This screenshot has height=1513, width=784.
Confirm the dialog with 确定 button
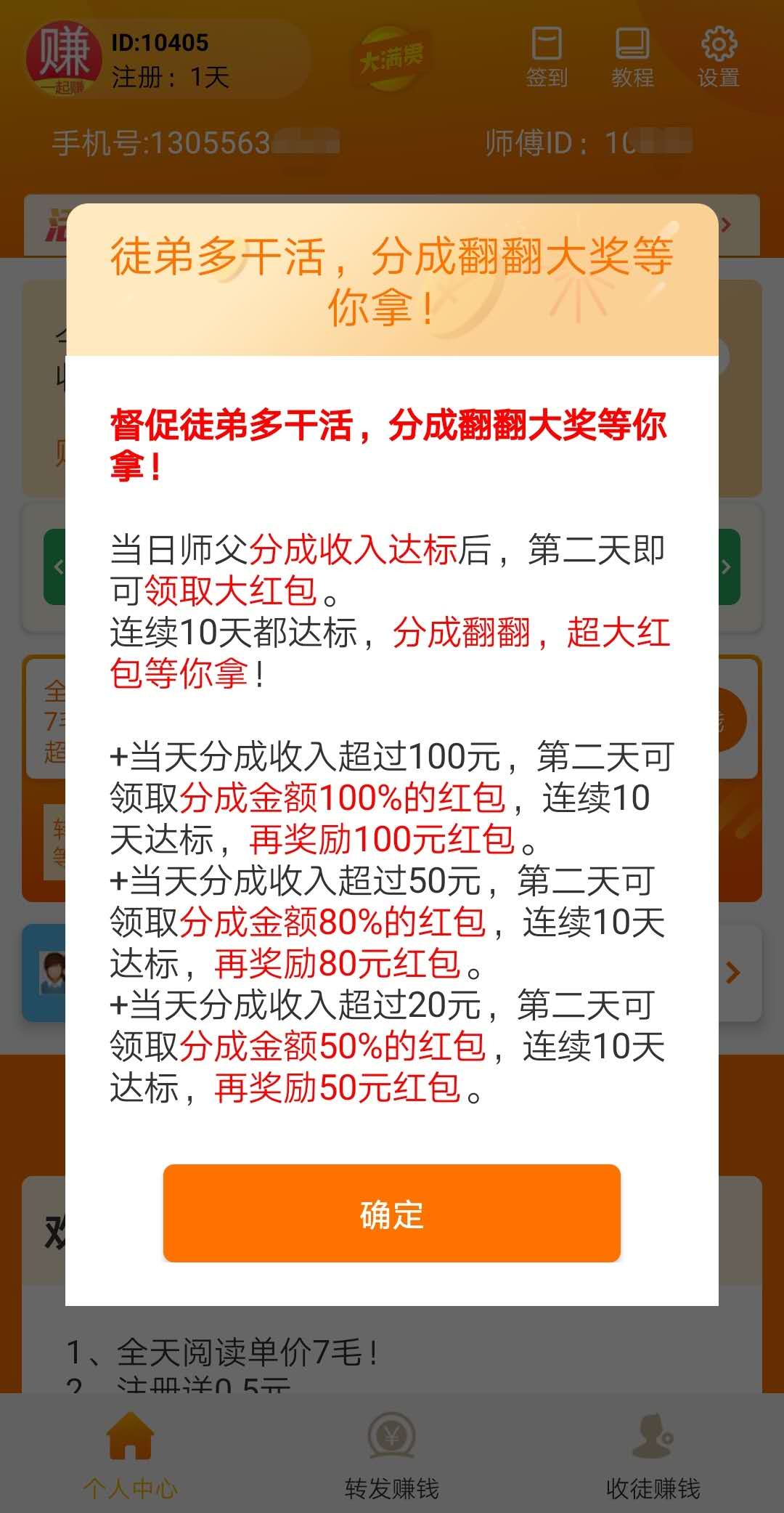pyautogui.click(x=391, y=1214)
